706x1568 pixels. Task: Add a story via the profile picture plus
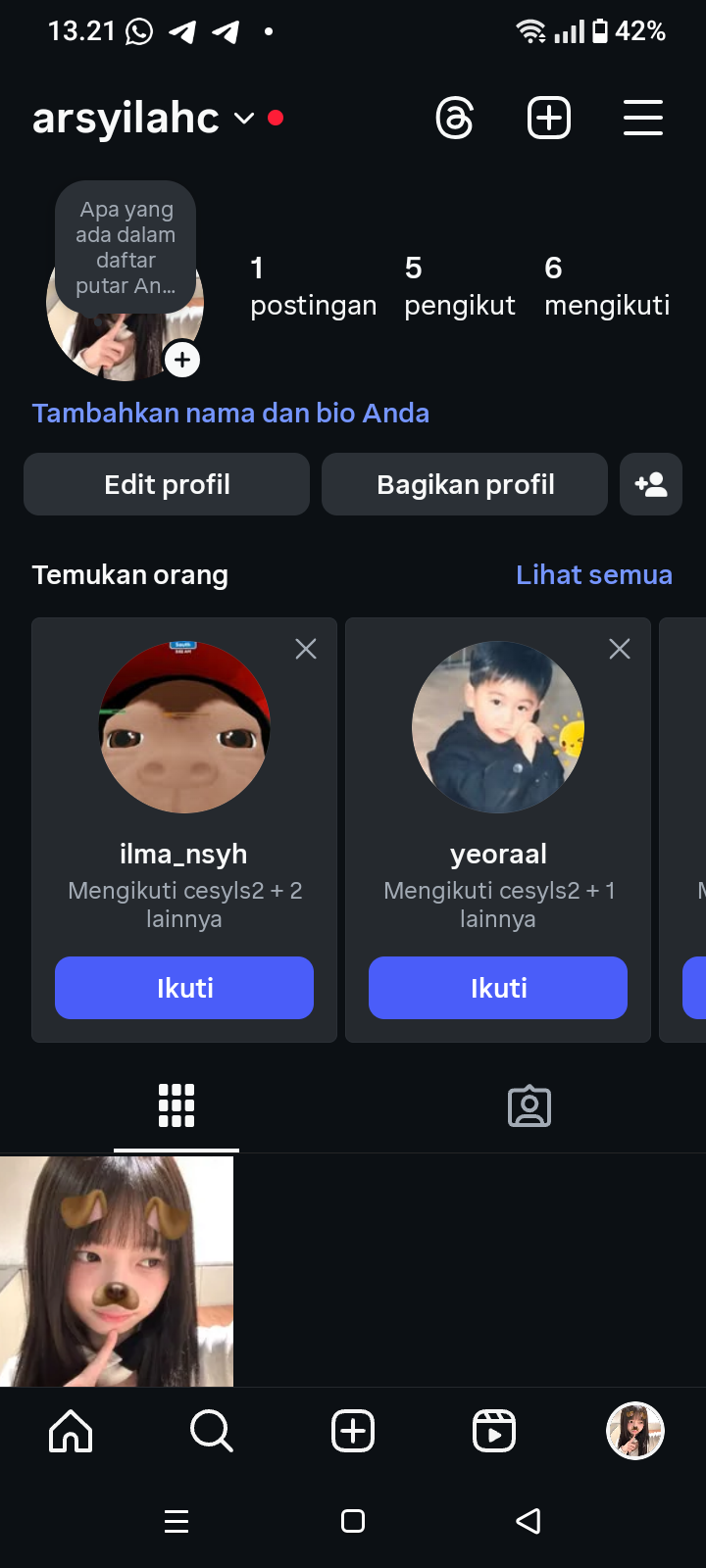[182, 360]
